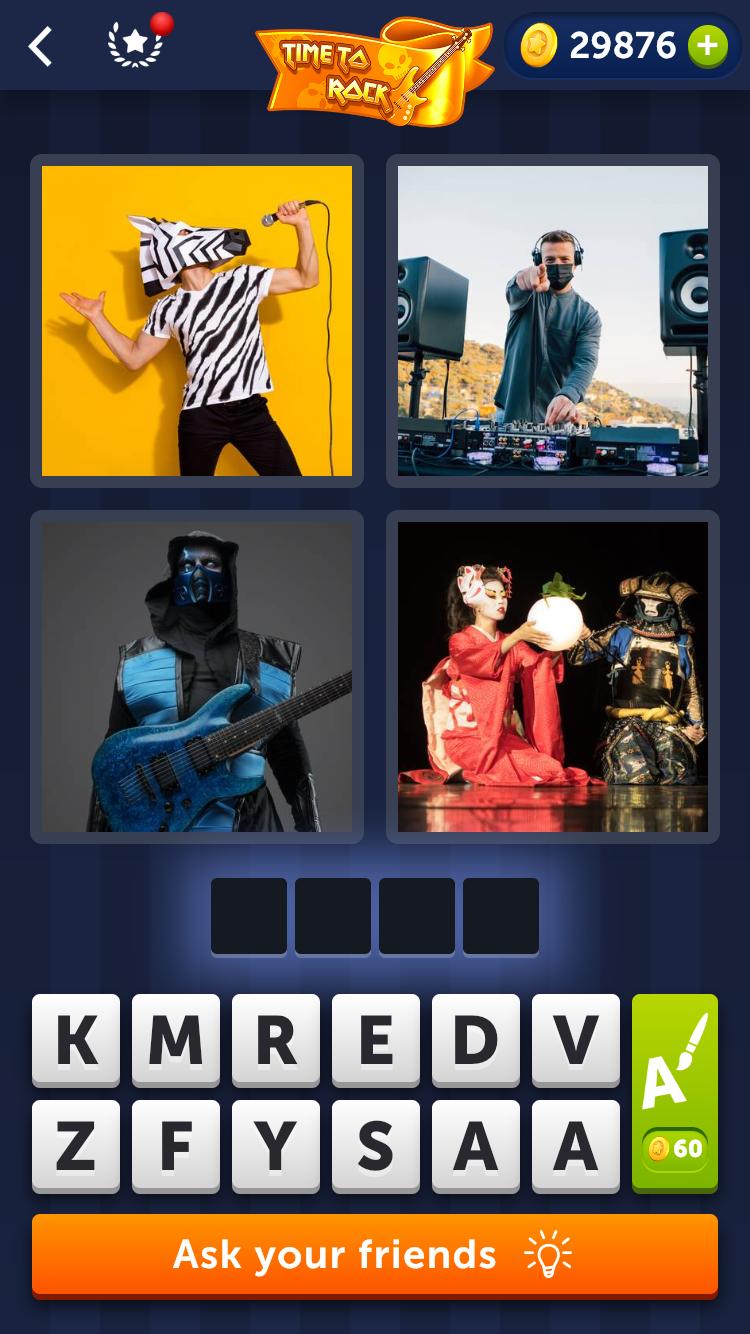Go back with the arrow icon
This screenshot has height=1334, width=750.
(40, 46)
